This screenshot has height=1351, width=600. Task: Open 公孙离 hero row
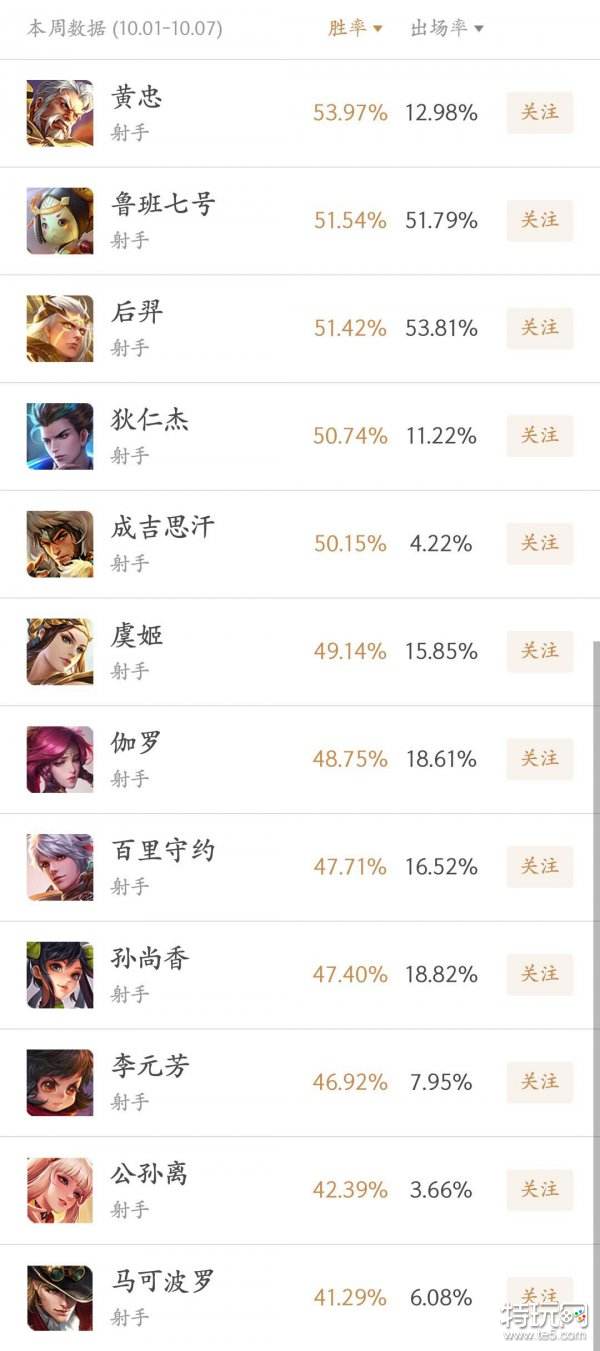tap(150, 1175)
